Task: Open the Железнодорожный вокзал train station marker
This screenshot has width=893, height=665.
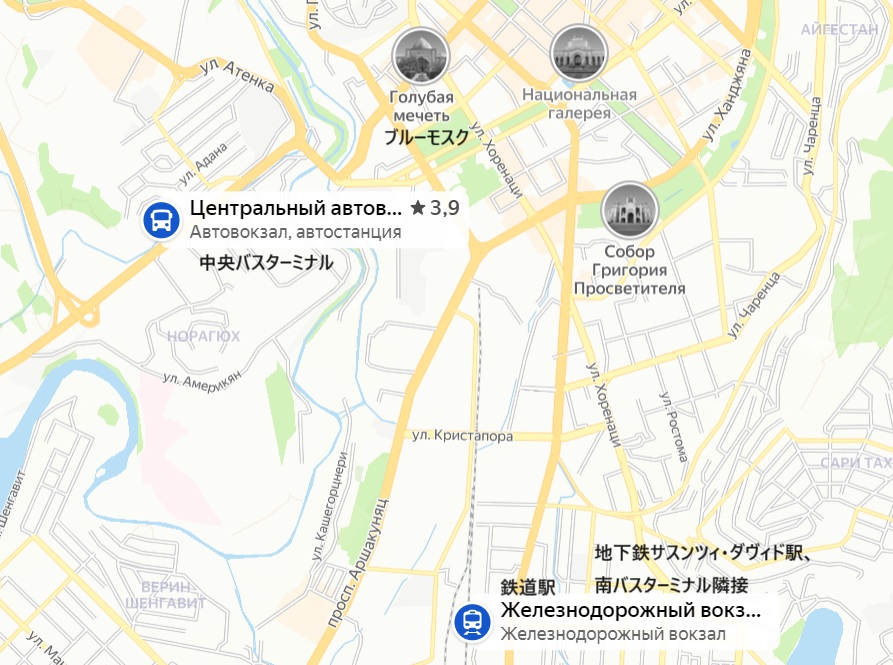Action: (x=473, y=622)
